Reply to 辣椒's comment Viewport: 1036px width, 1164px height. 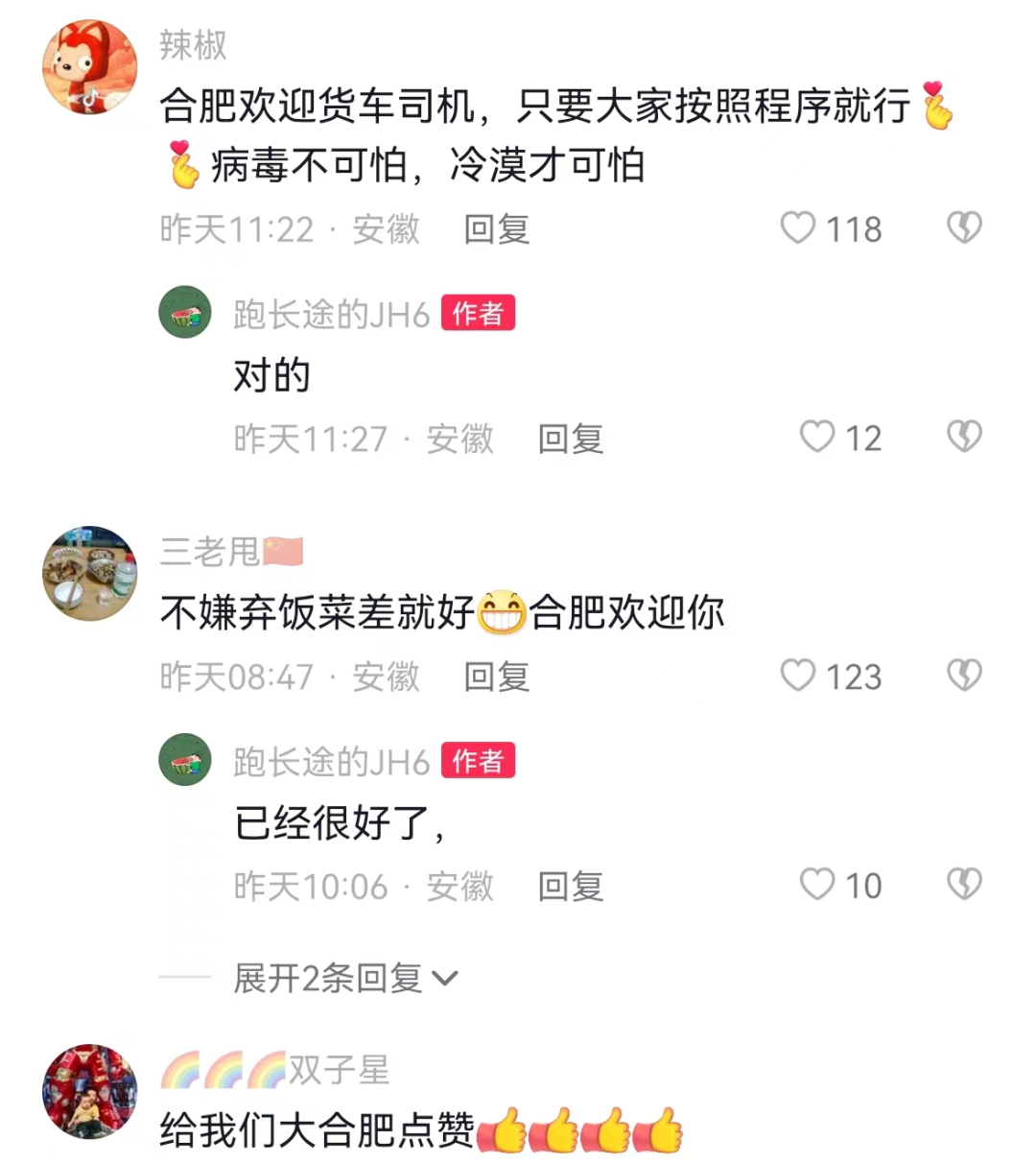click(496, 229)
